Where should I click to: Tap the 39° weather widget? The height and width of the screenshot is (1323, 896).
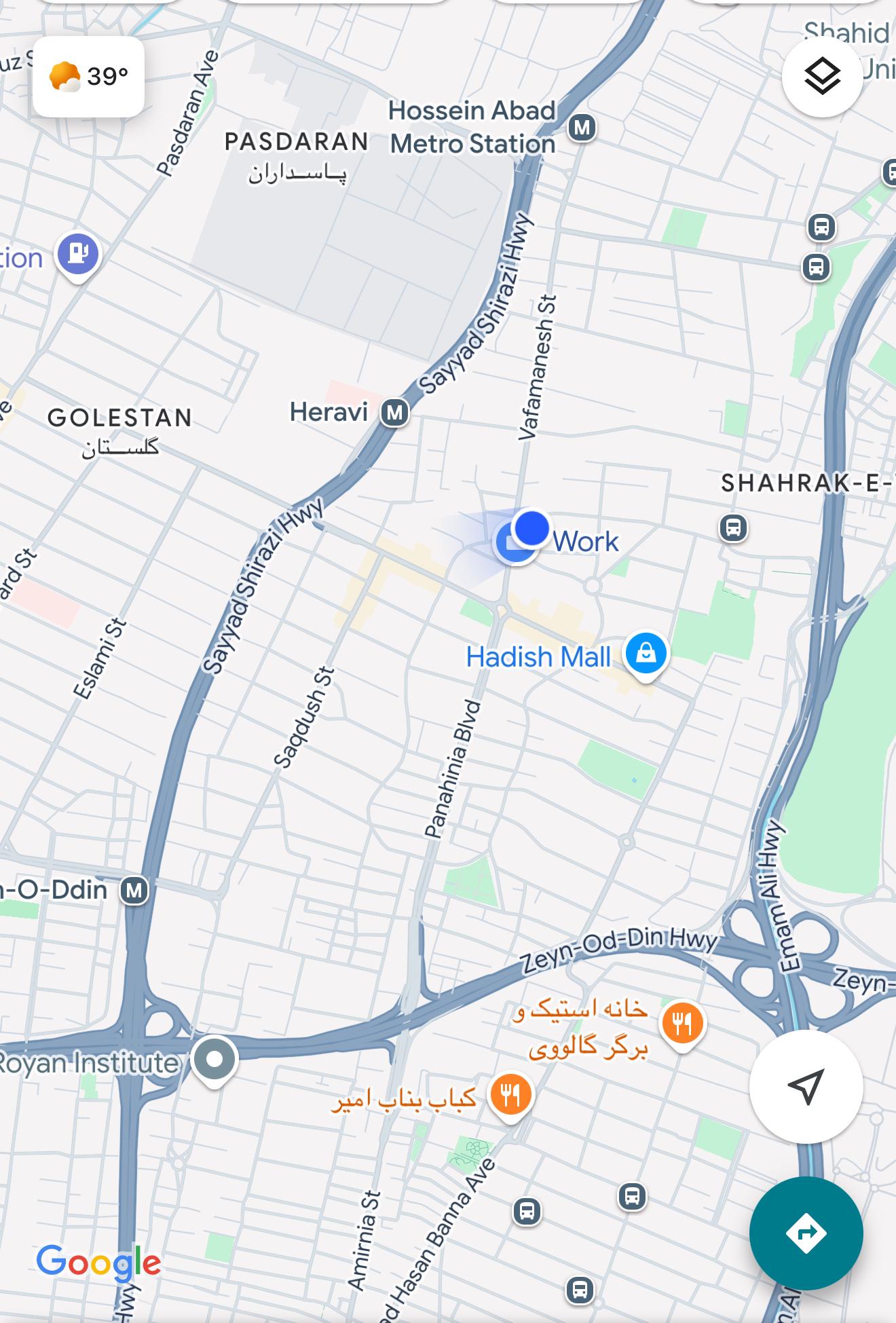pos(89,76)
